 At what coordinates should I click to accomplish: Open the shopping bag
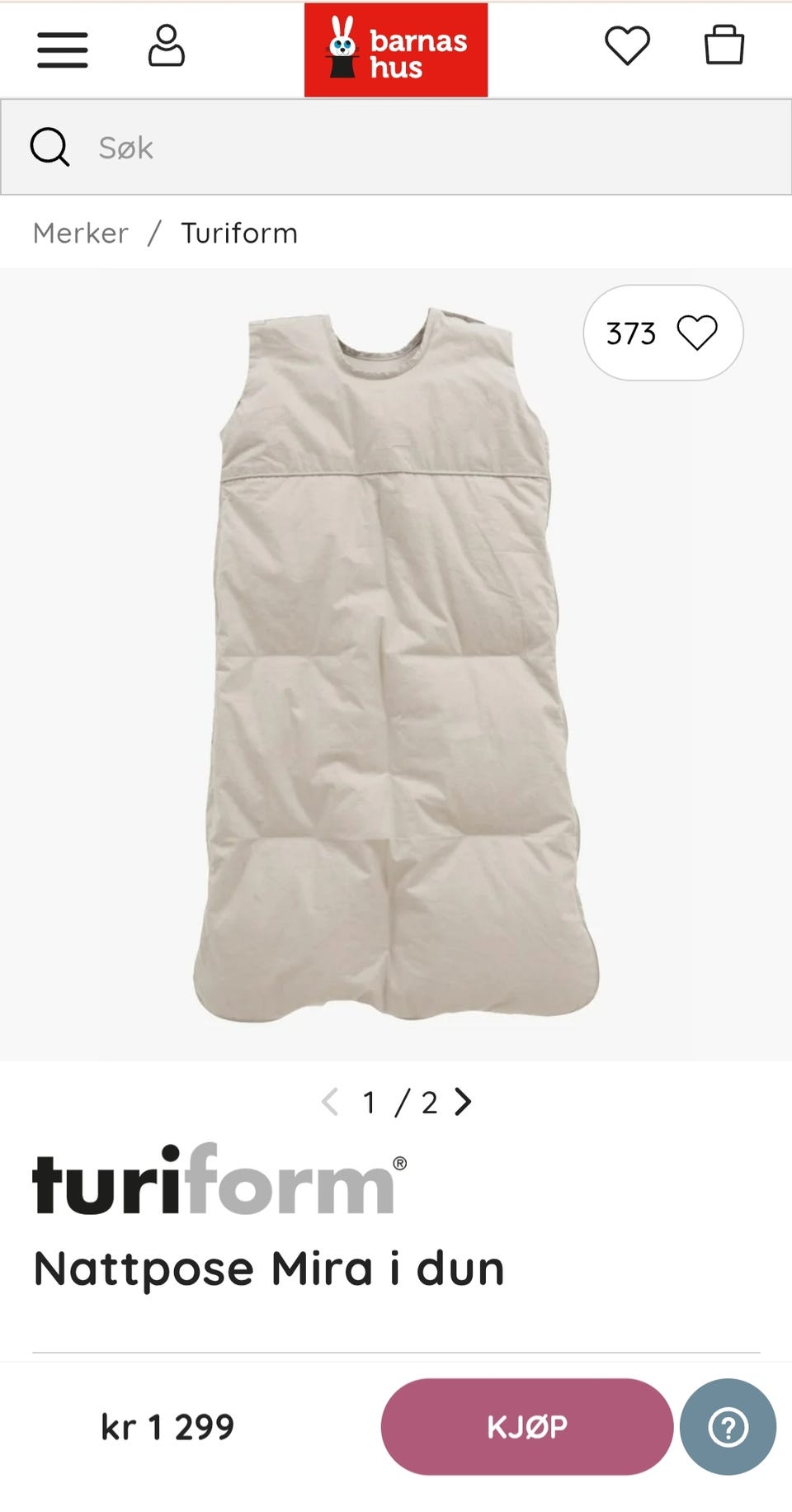pos(724,45)
